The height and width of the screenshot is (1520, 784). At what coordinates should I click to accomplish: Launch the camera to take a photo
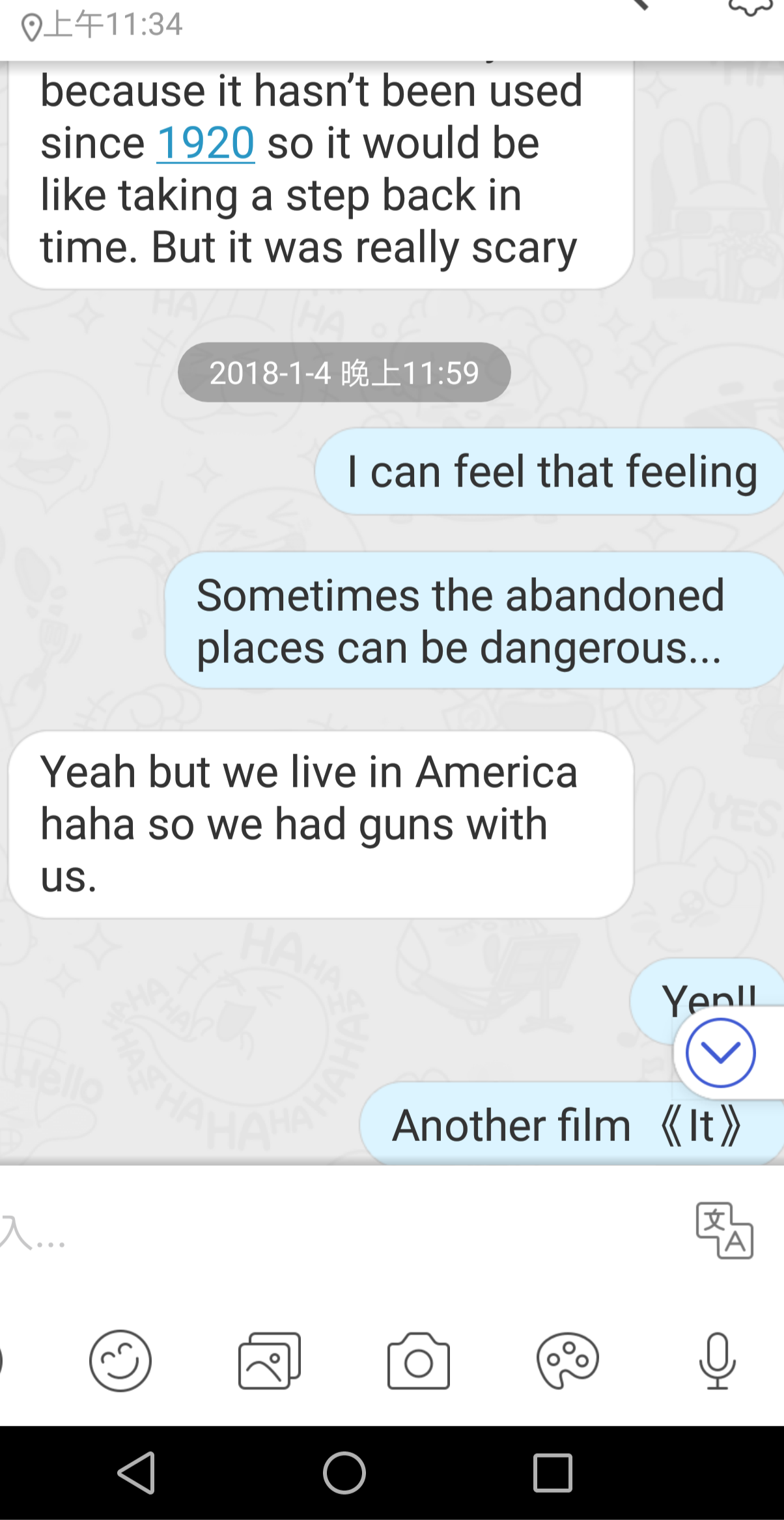click(418, 1360)
